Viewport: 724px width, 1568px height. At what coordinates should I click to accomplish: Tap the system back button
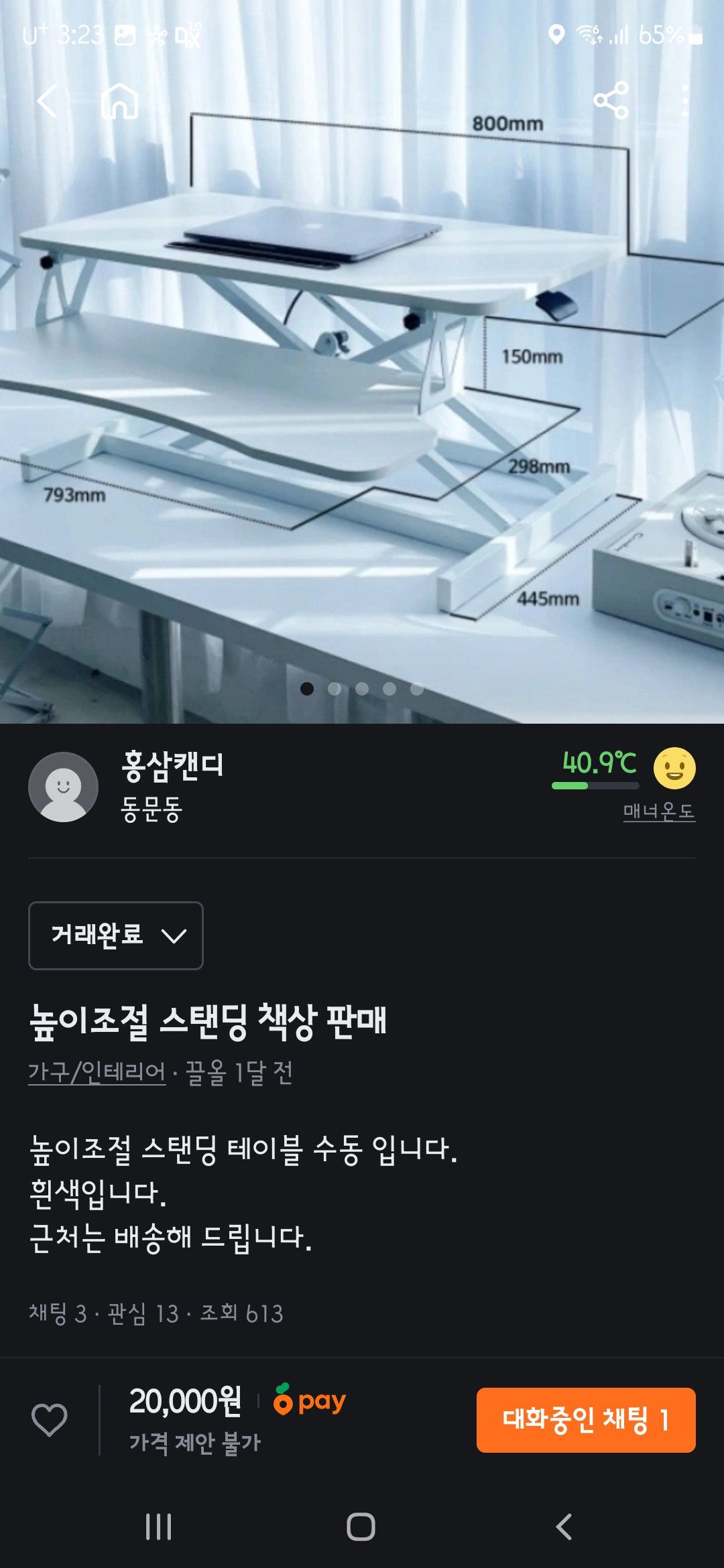(564, 1527)
